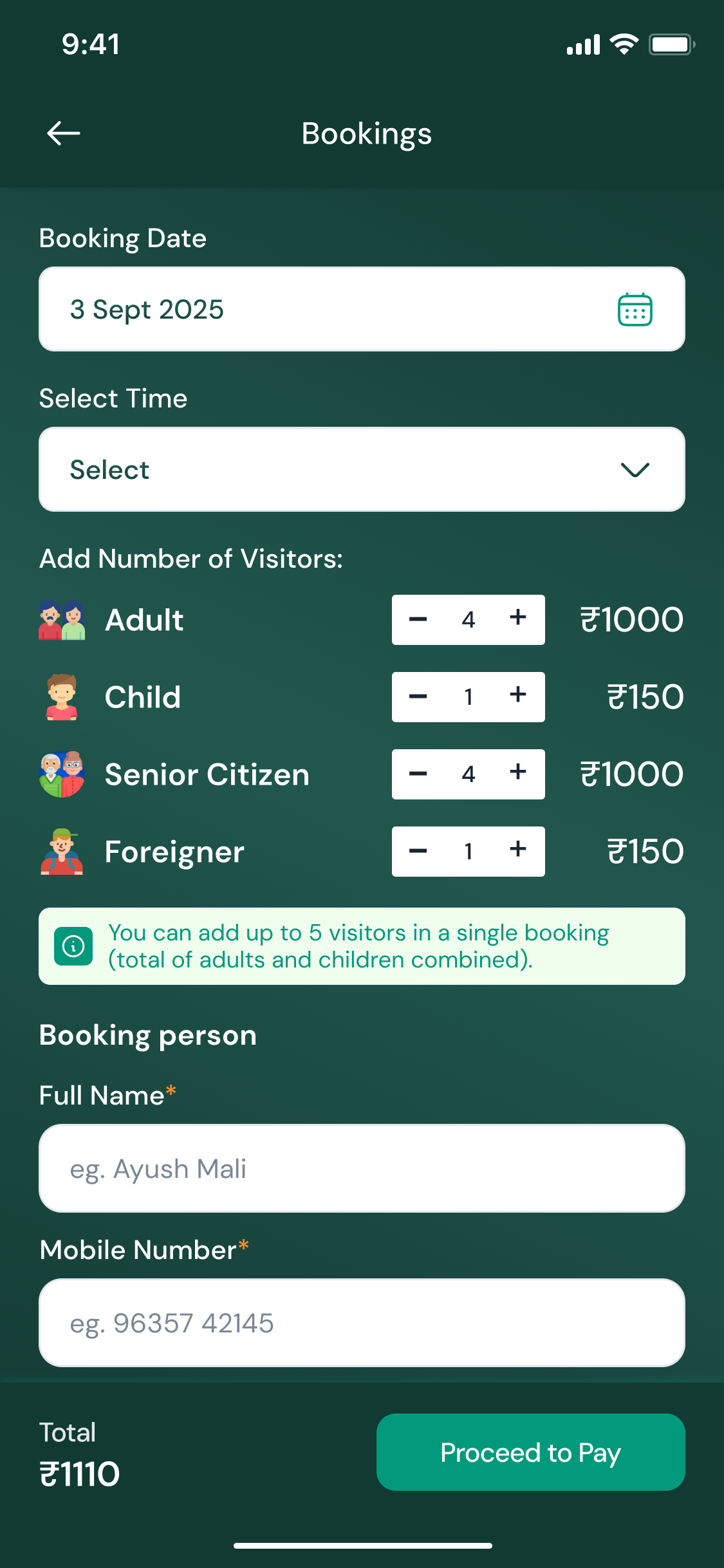Increase Senior Citizen visitor count

pyautogui.click(x=518, y=772)
